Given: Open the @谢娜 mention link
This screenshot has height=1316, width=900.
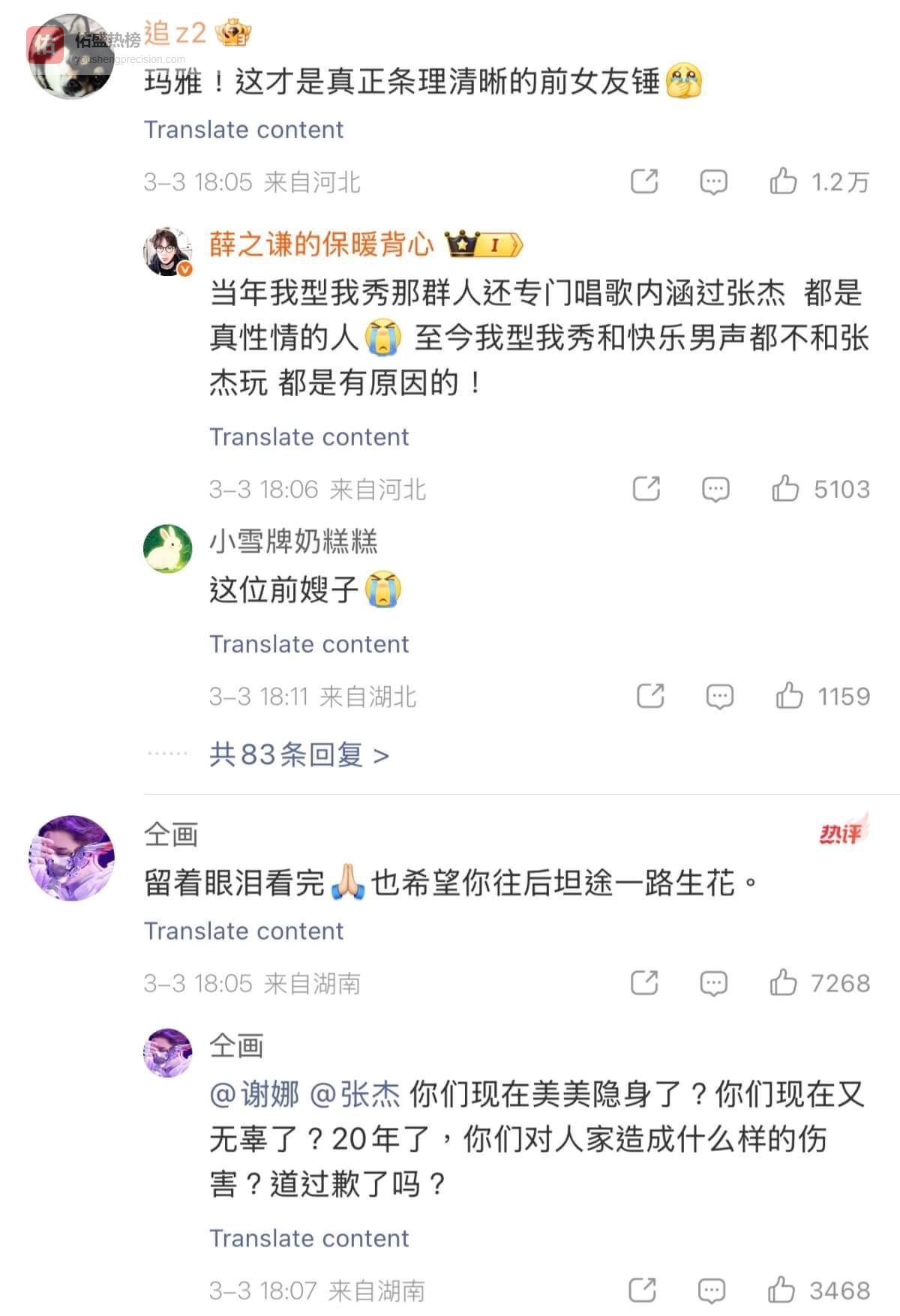Looking at the screenshot, I should click(255, 1095).
